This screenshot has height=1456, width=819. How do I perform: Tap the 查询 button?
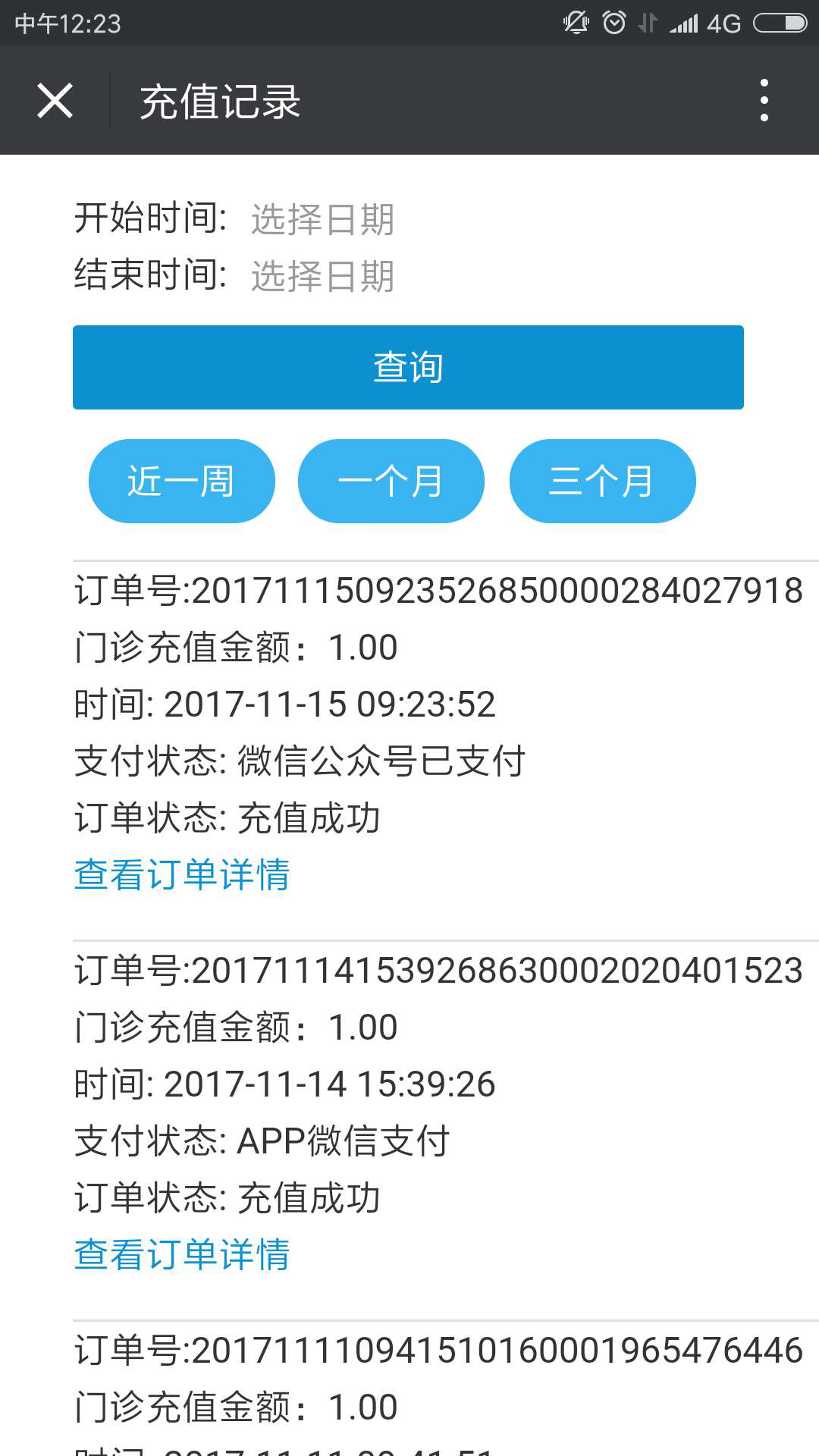coord(408,367)
